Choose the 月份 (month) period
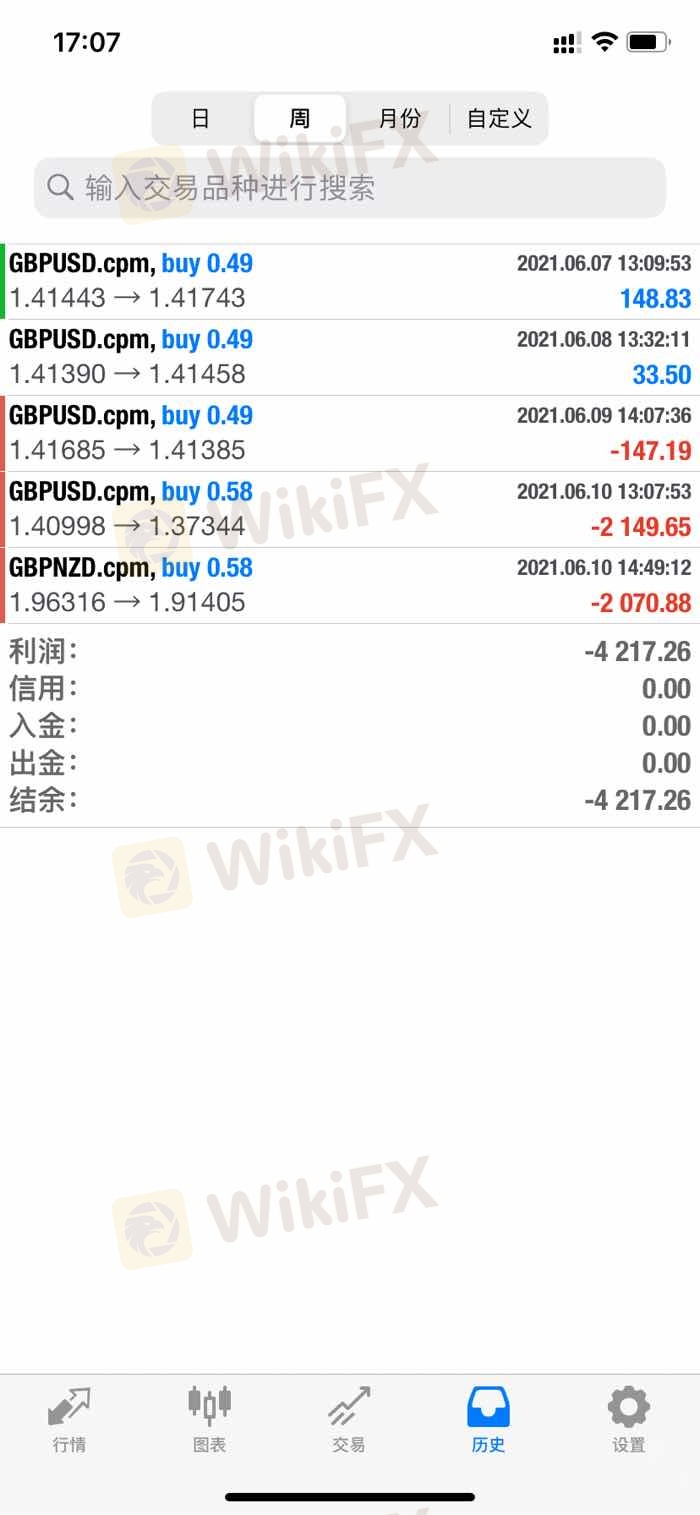700x1515 pixels. pyautogui.click(x=399, y=119)
